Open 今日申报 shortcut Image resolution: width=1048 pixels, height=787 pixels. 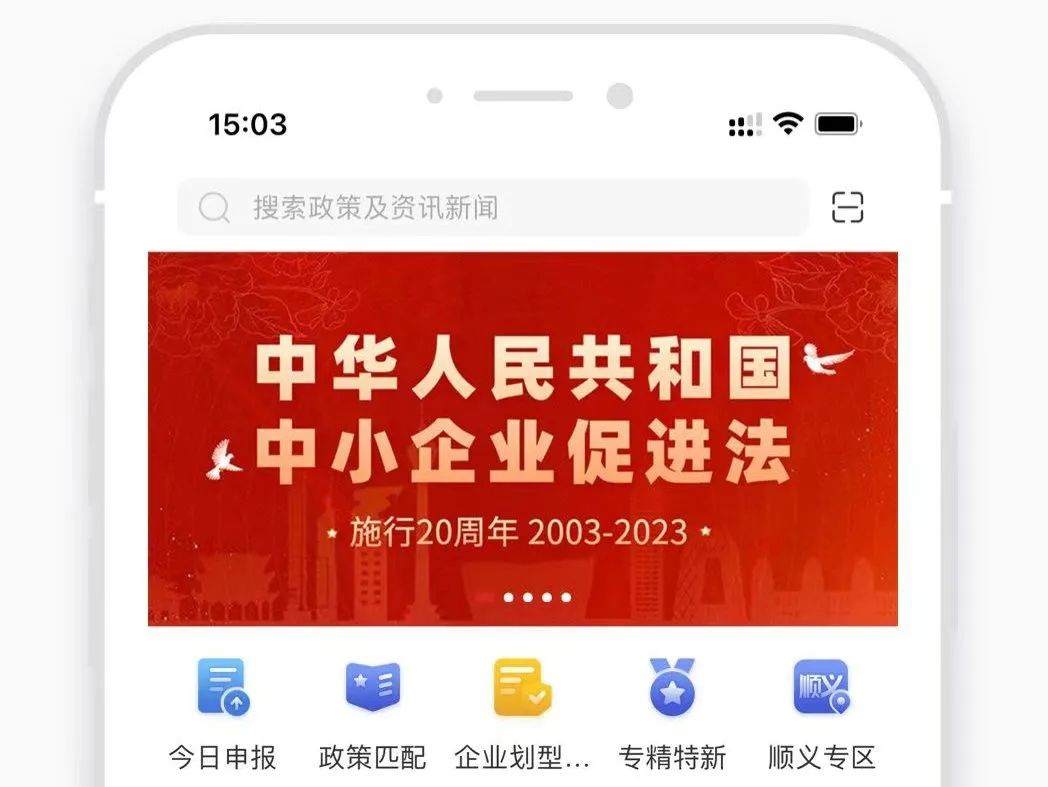(223, 710)
